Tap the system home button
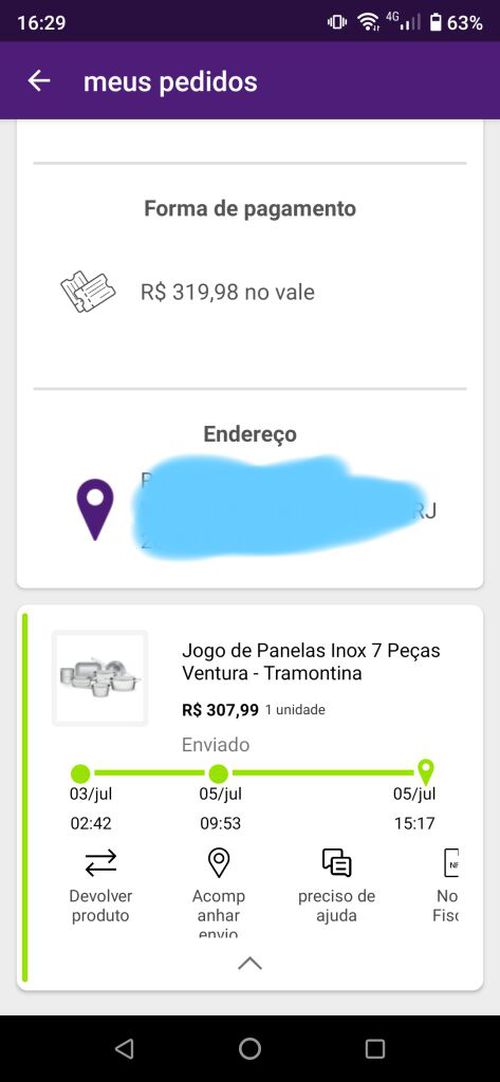Viewport: 500px width, 1082px height. coord(250,1049)
